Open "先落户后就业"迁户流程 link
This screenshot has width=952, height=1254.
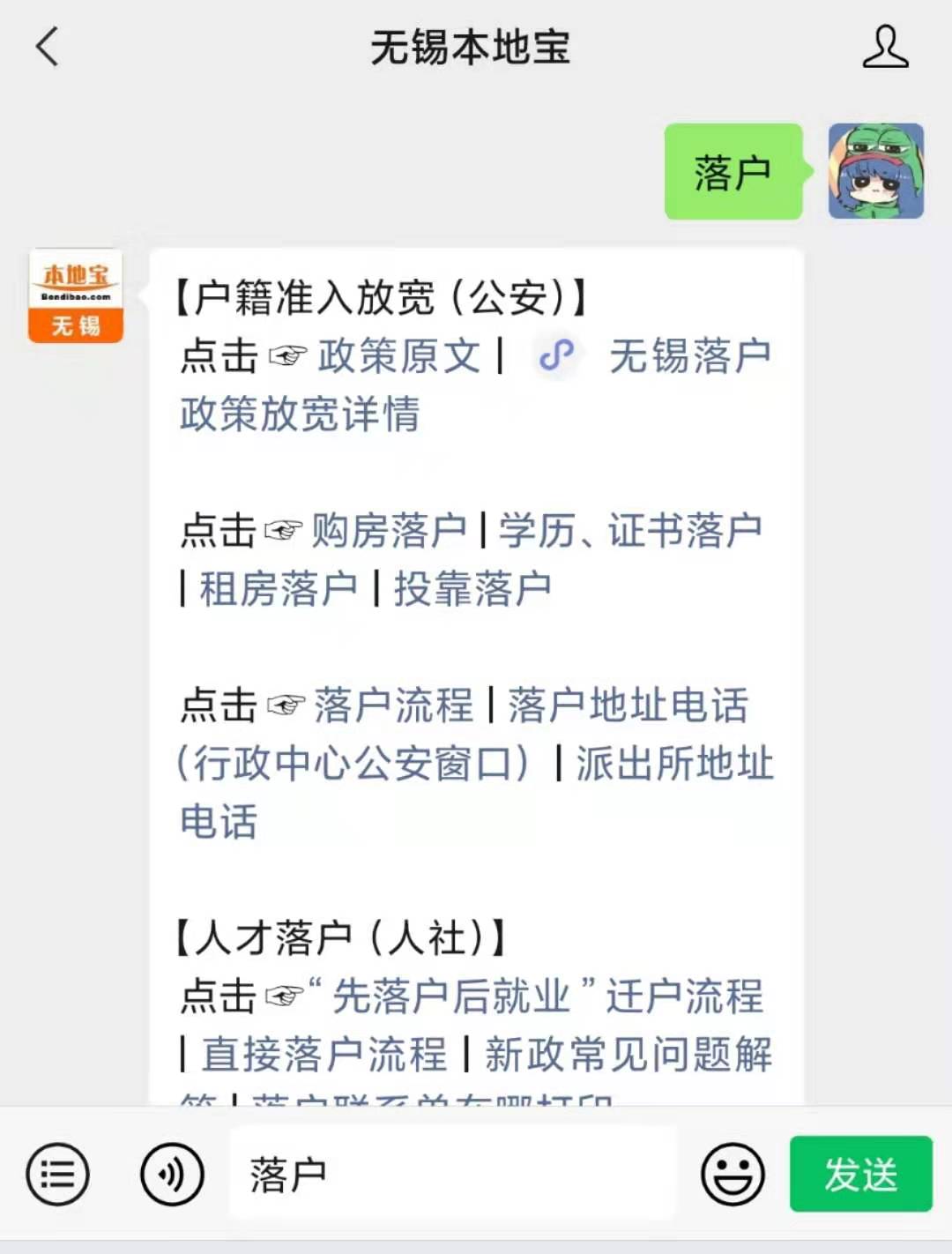(x=547, y=996)
